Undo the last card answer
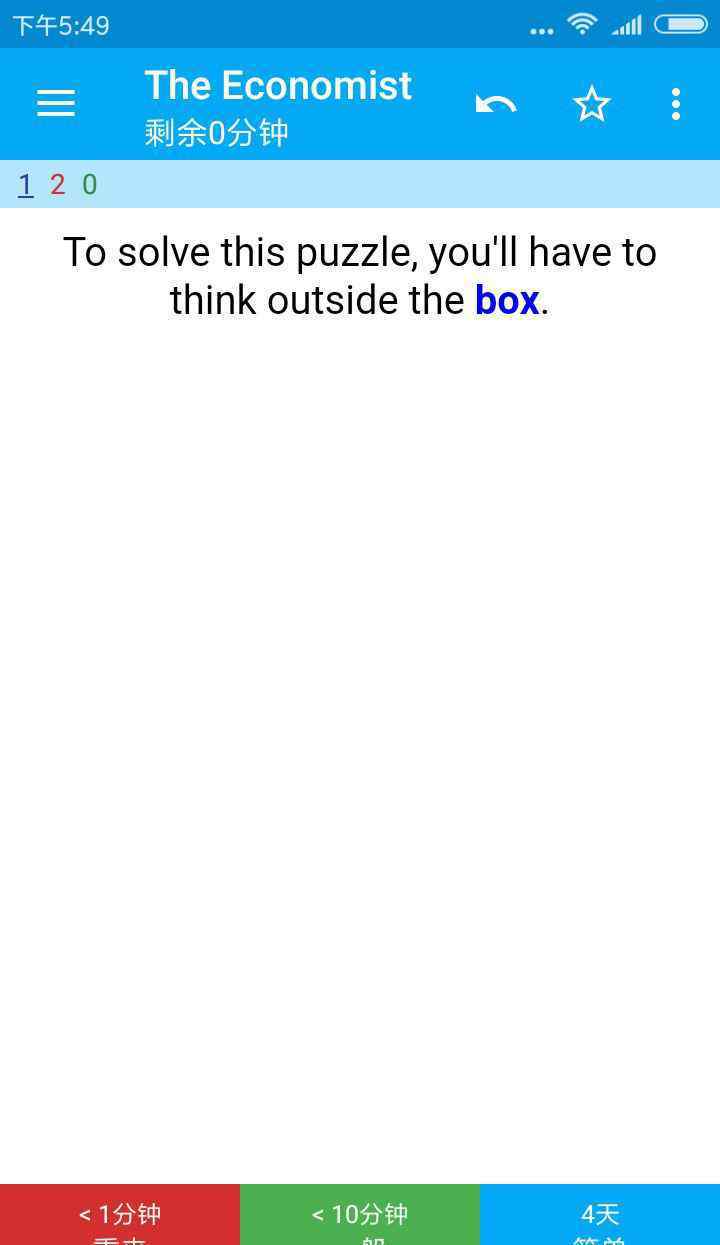Image resolution: width=720 pixels, height=1245 pixels. [x=496, y=103]
